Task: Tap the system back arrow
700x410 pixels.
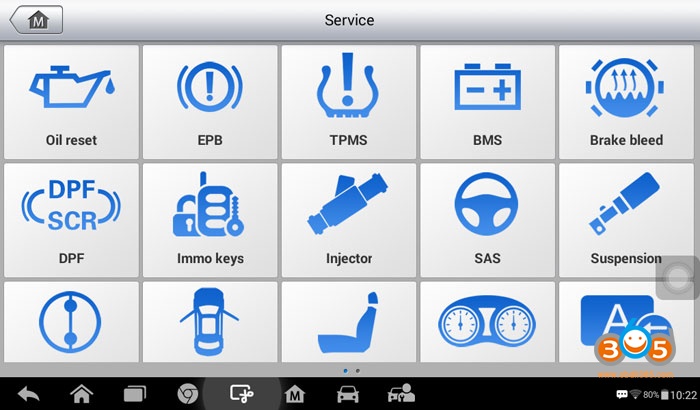Action: [29, 393]
